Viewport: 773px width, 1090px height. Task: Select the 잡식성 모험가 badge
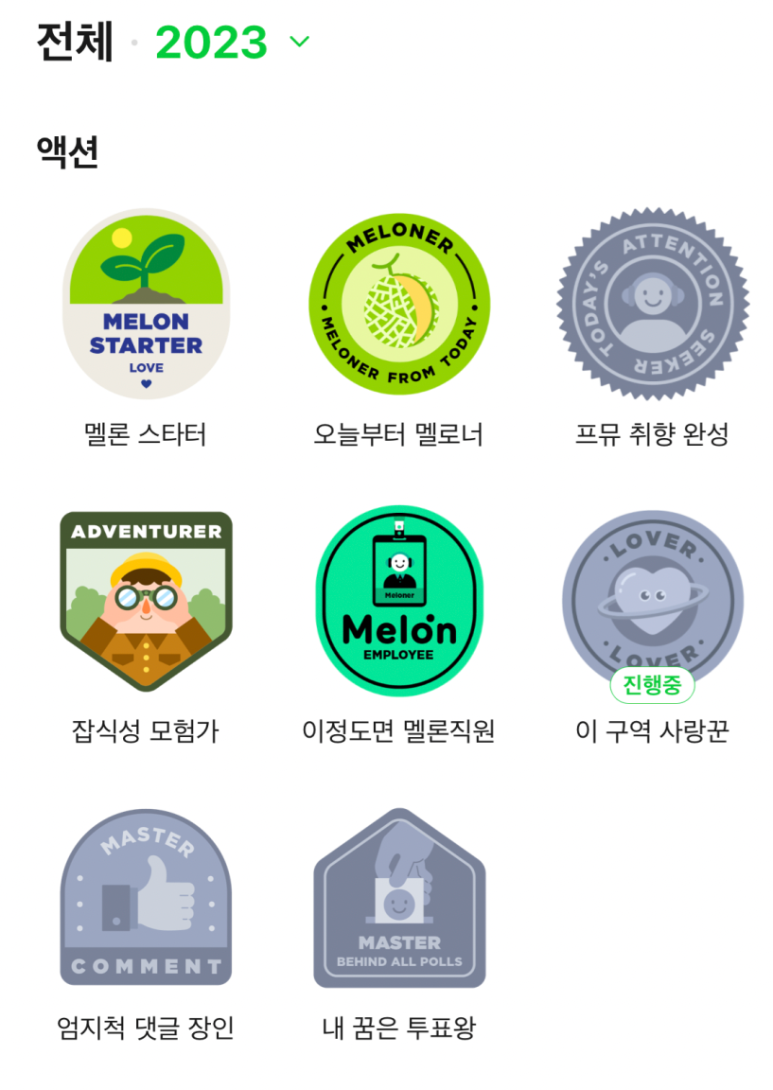[x=146, y=600]
